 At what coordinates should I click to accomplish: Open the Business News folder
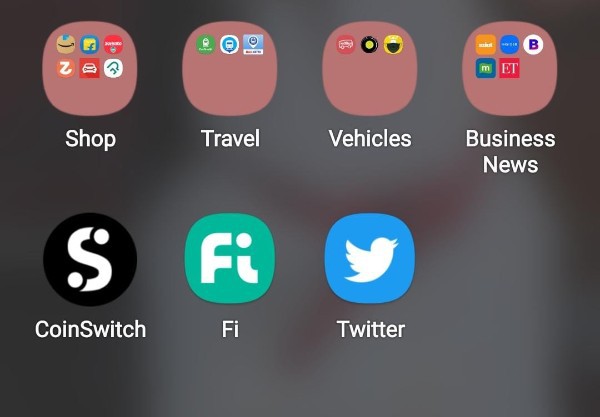pyautogui.click(x=510, y=69)
